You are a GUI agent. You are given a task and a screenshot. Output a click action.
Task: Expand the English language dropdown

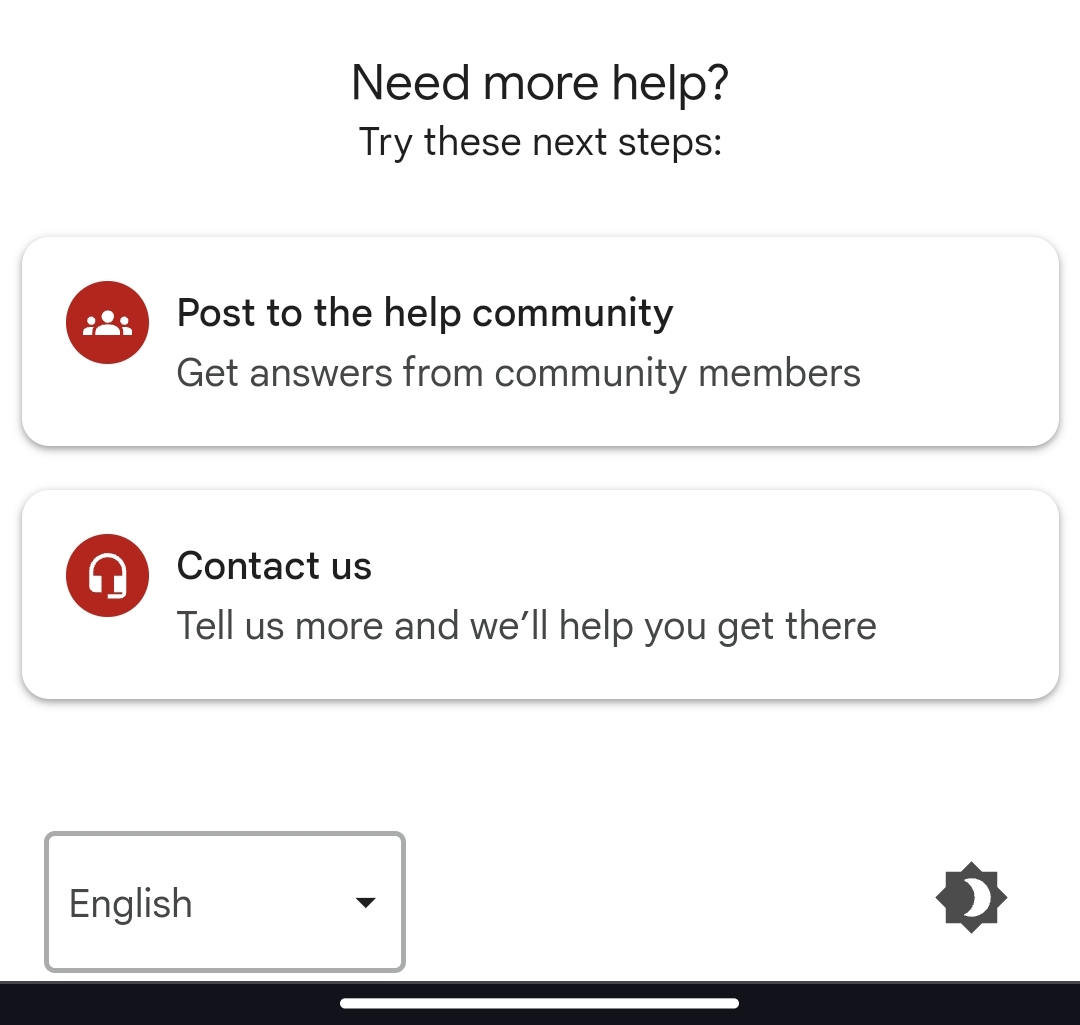[225, 902]
